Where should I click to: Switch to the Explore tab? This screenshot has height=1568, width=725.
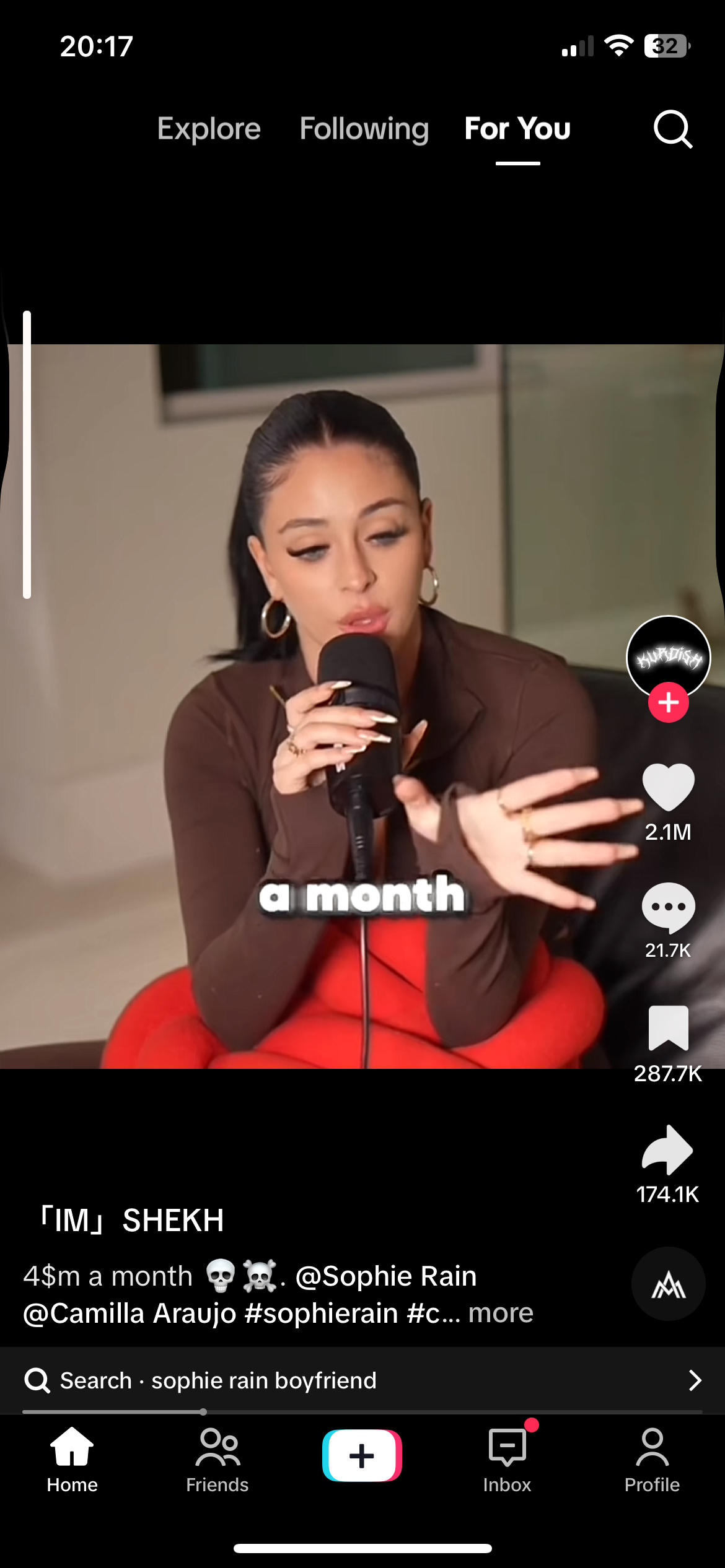[x=209, y=129]
